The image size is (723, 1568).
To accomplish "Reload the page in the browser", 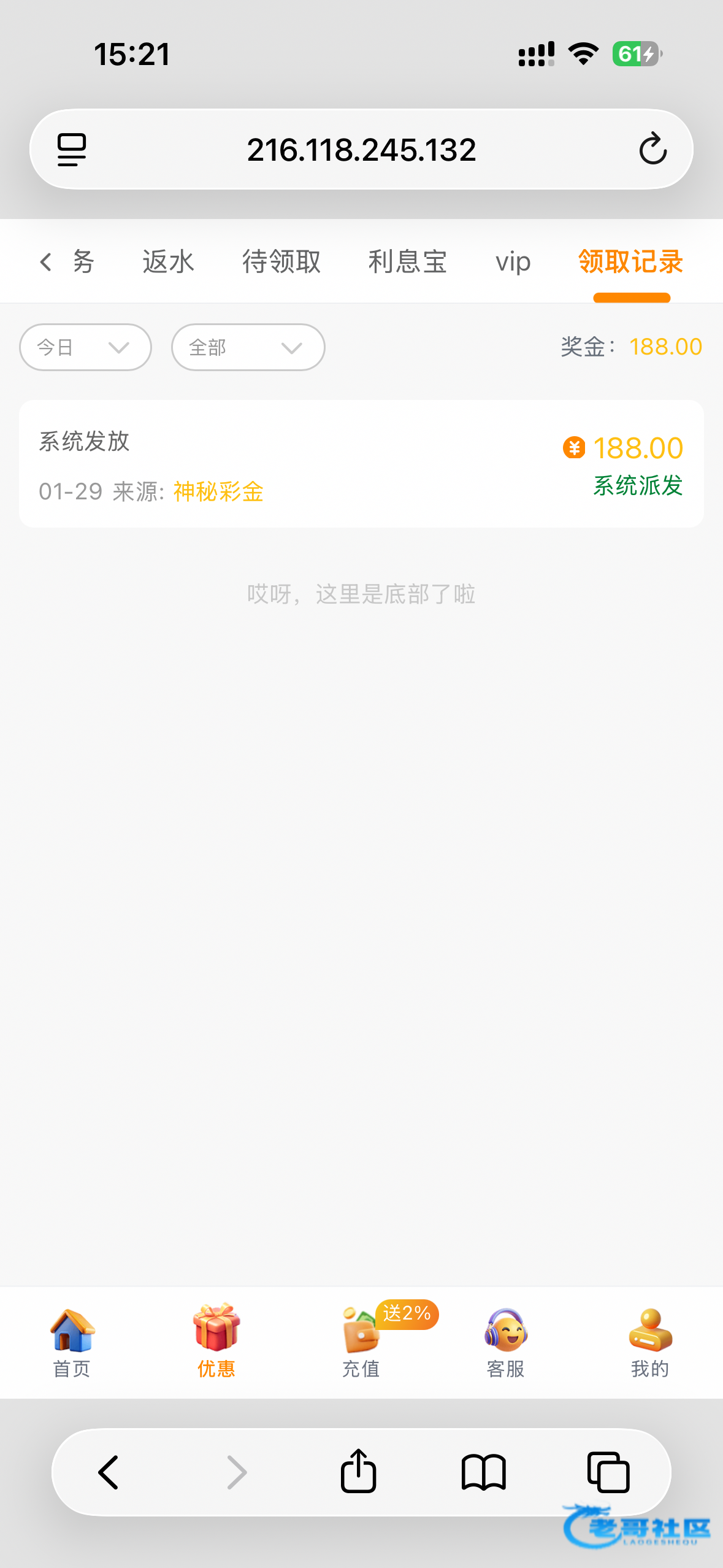I will coord(652,149).
